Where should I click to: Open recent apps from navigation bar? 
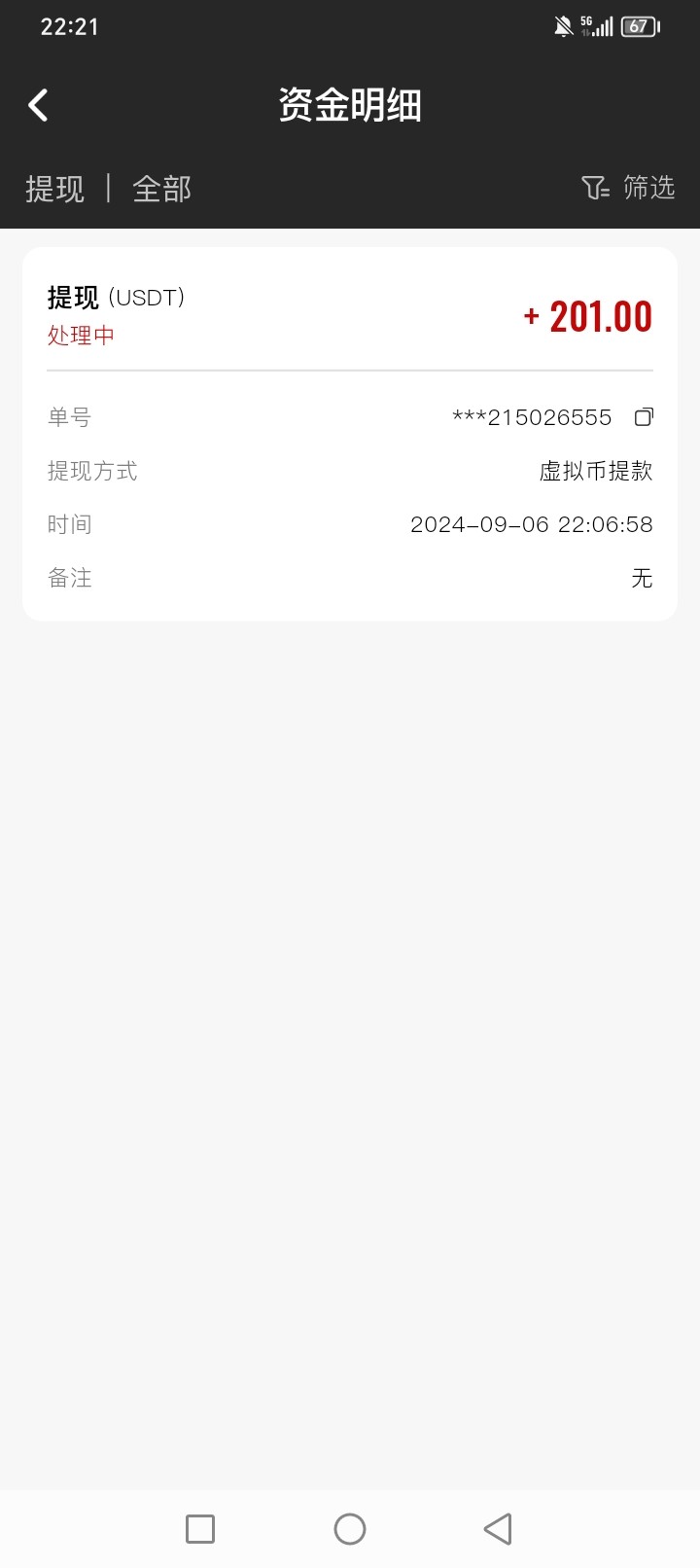pyautogui.click(x=200, y=1529)
